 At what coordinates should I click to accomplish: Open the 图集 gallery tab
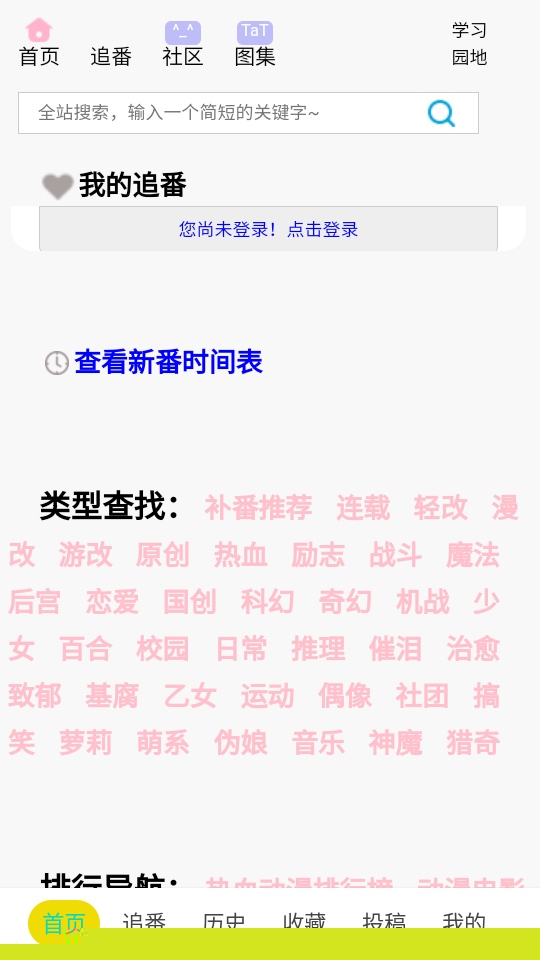tap(255, 44)
